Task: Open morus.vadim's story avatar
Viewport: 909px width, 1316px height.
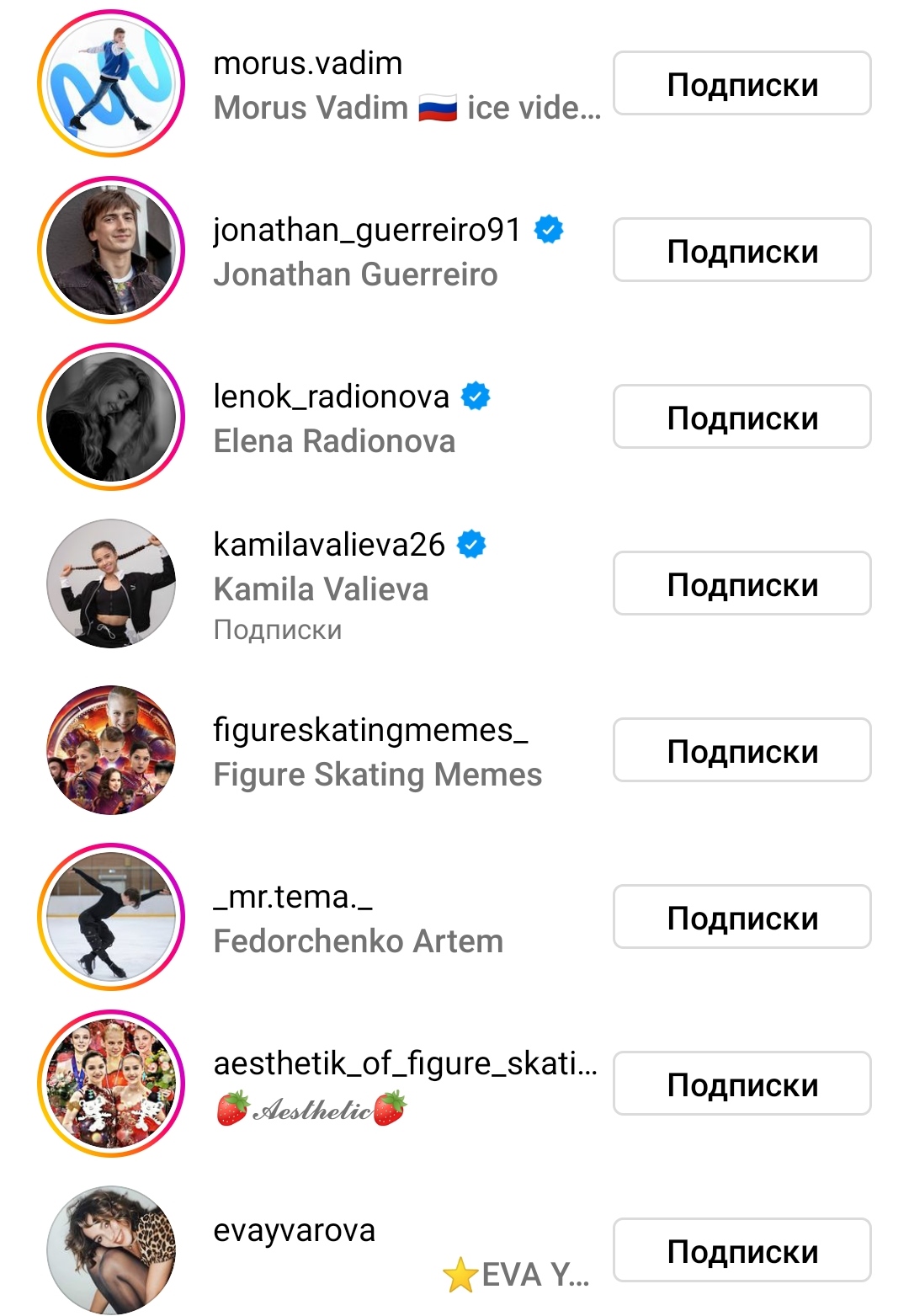Action: pyautogui.click(x=111, y=83)
